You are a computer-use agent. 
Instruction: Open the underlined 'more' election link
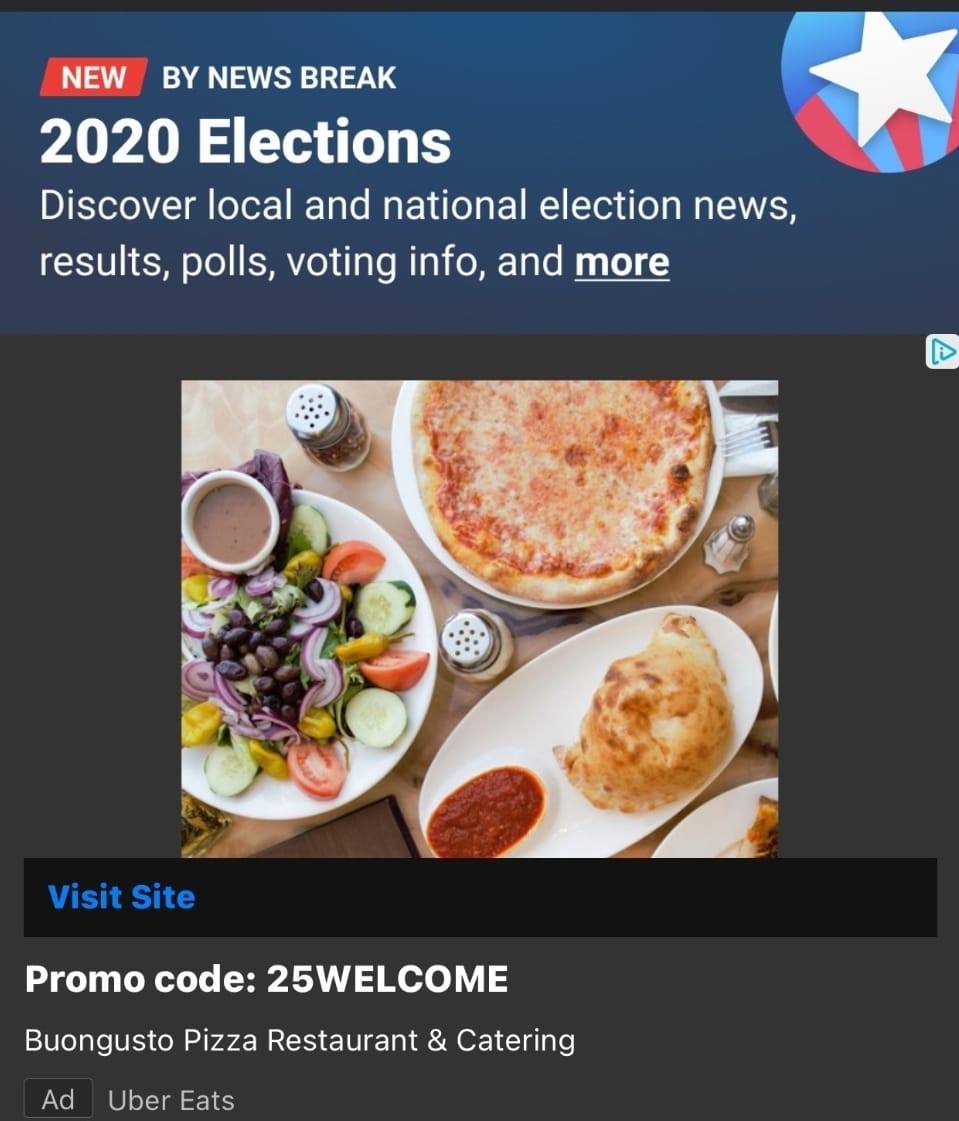click(621, 262)
